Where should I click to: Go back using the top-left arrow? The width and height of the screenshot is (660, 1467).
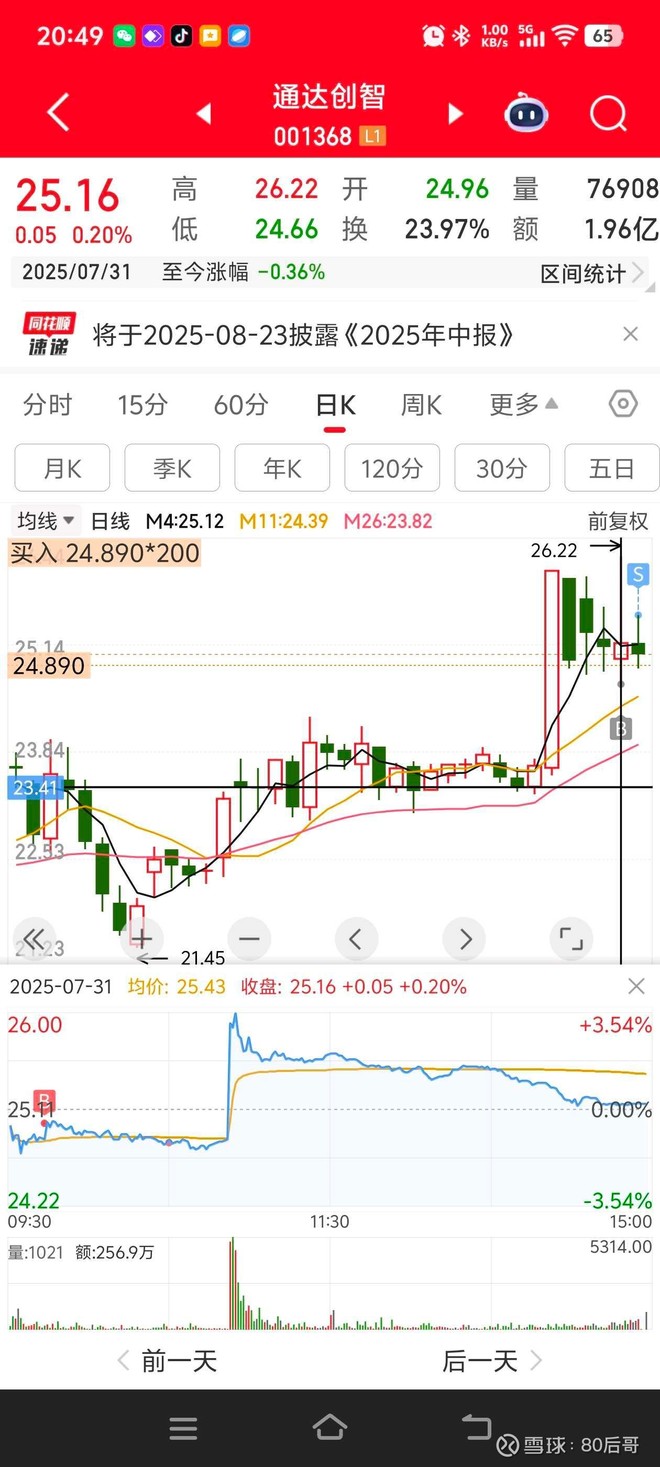[x=59, y=112]
